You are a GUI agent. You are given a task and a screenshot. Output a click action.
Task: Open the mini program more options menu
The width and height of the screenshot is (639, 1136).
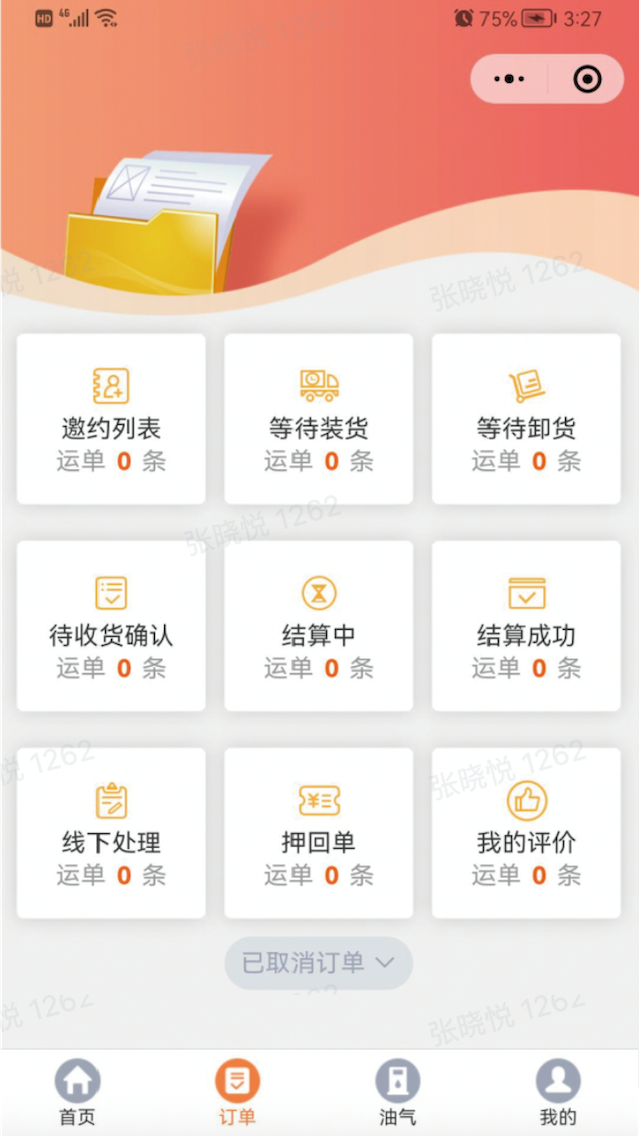click(510, 79)
